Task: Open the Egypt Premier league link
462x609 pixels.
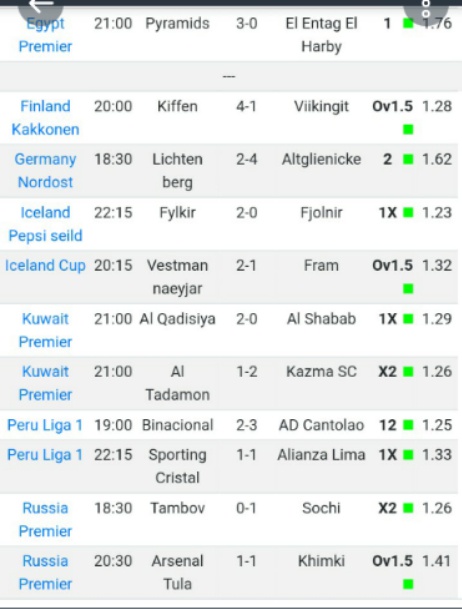Action: (x=45, y=35)
